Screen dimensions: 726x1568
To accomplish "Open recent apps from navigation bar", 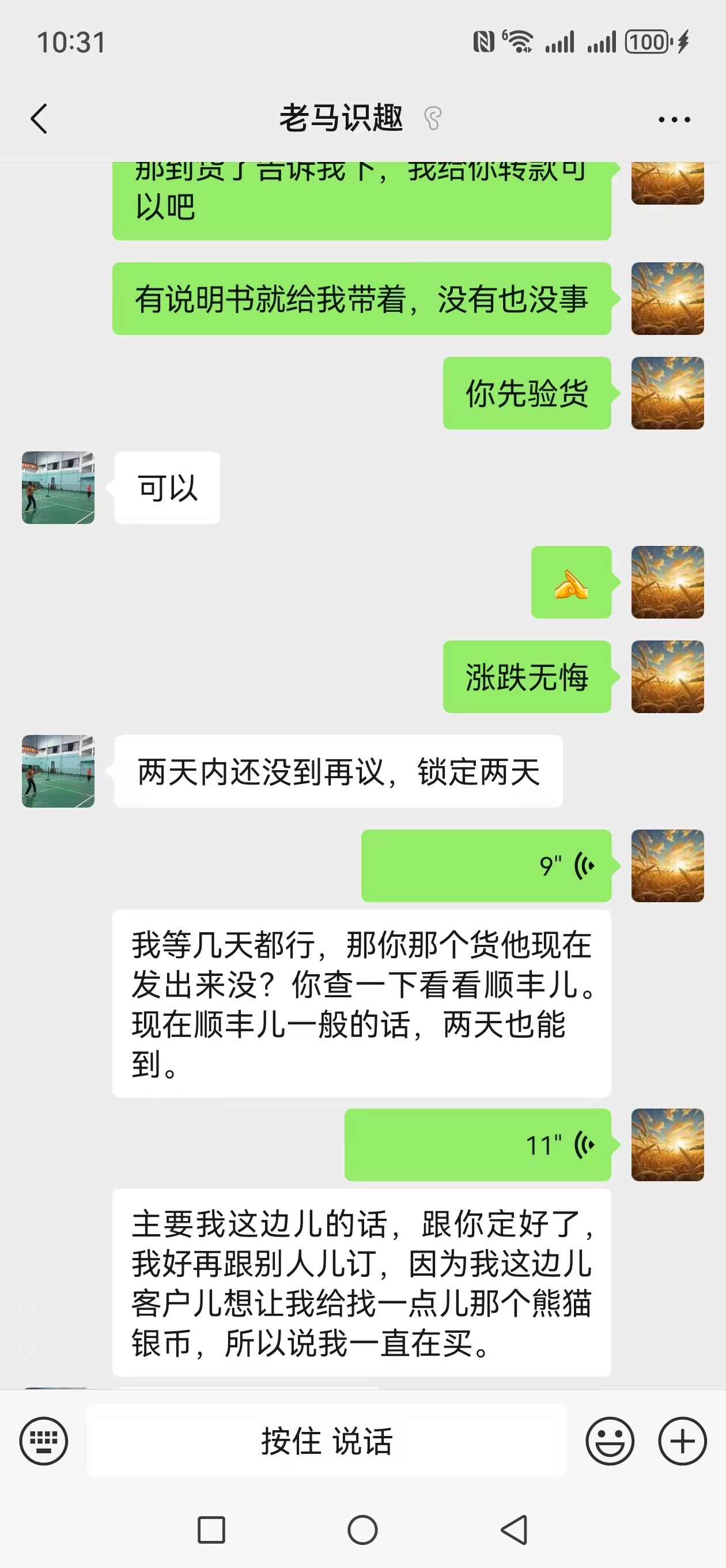I will coord(211,1529).
